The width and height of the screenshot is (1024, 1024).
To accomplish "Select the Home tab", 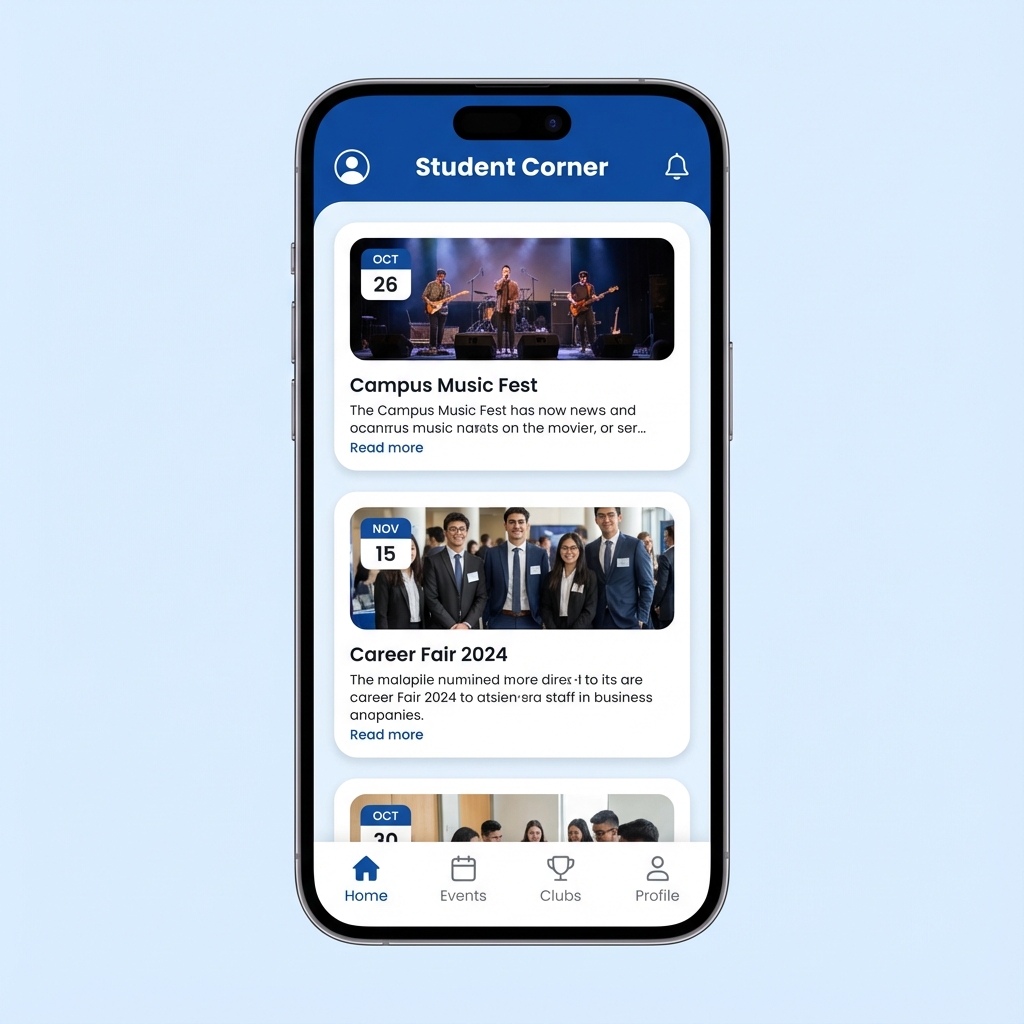I will [366, 880].
